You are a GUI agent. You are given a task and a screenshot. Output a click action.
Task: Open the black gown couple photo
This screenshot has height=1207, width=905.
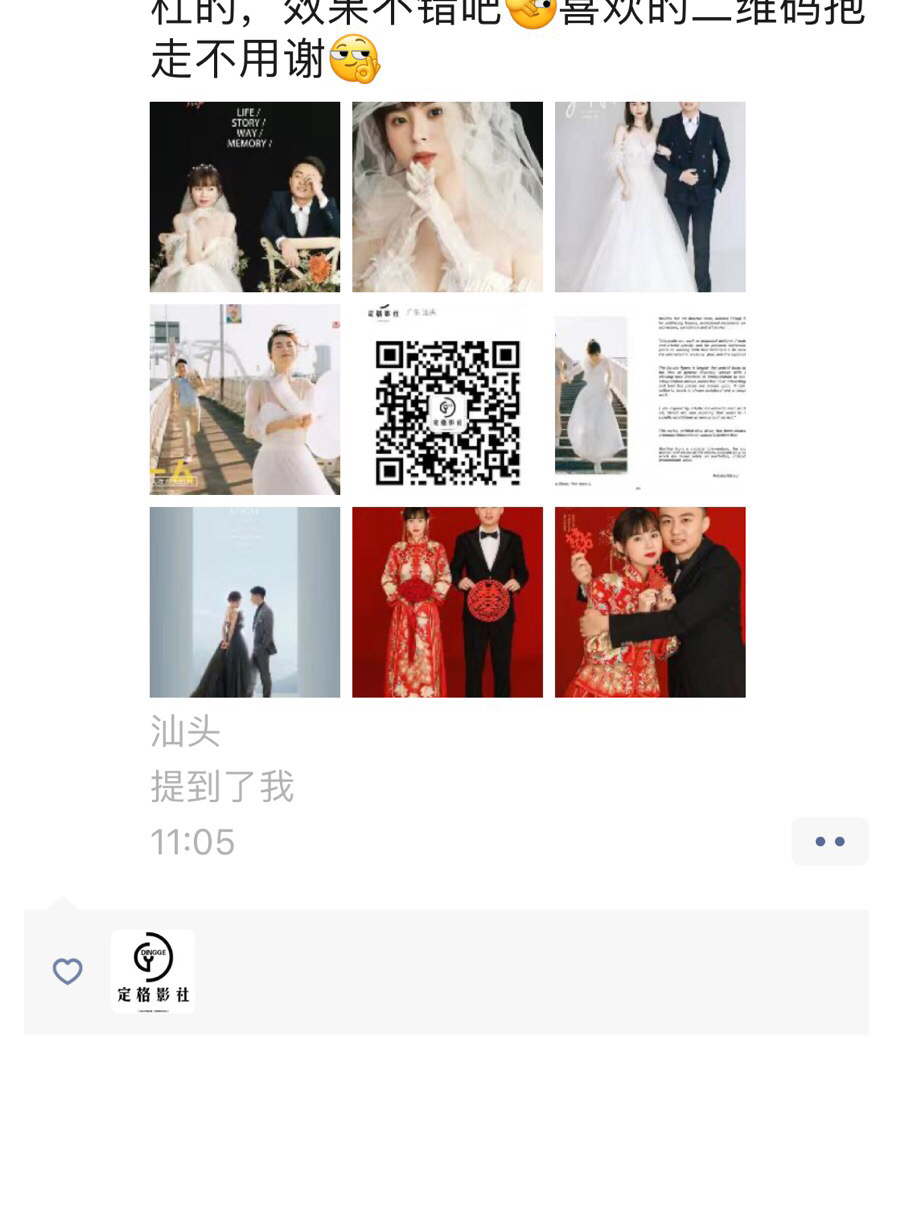pos(245,602)
